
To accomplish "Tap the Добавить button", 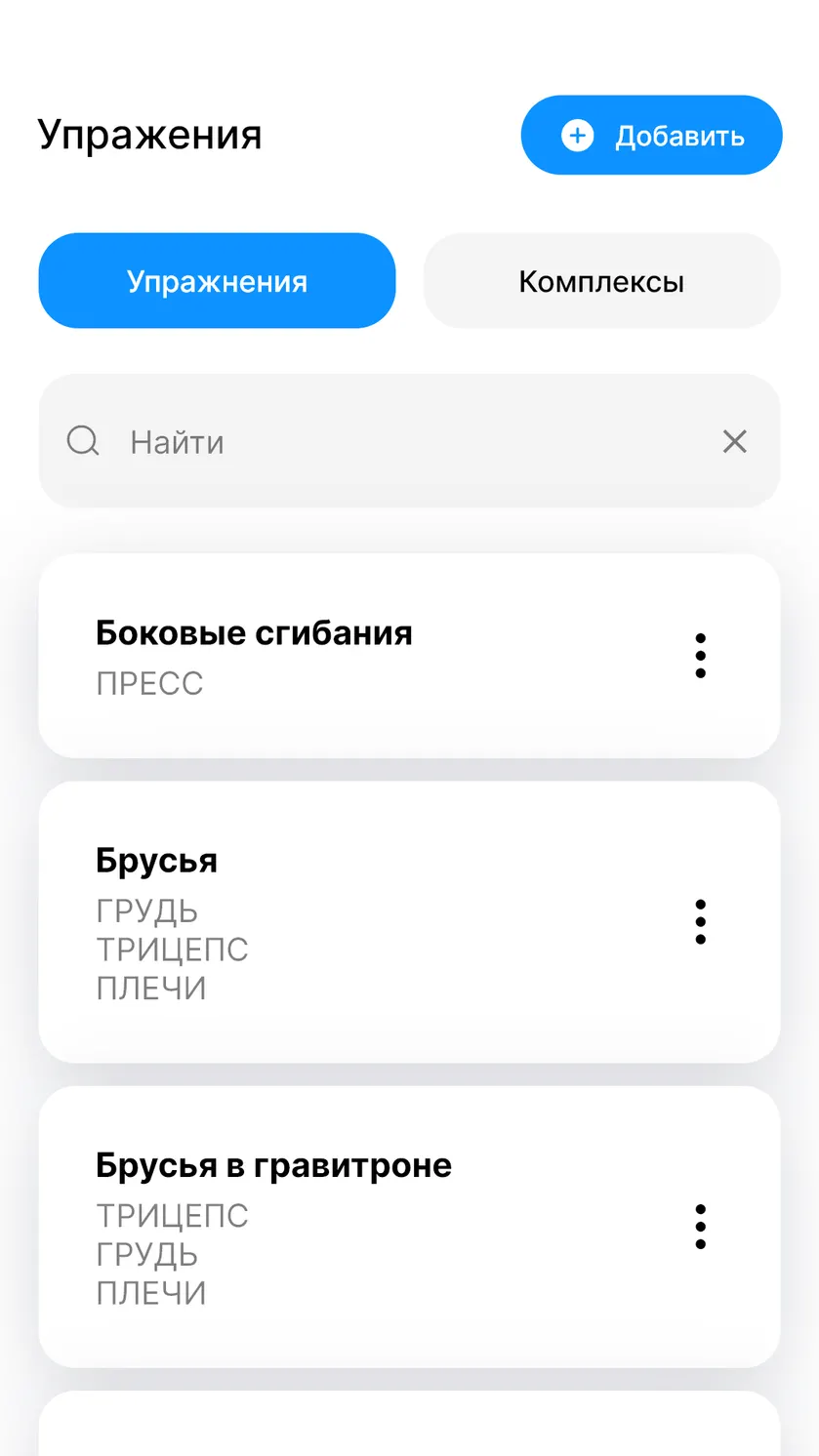I will (651, 135).
